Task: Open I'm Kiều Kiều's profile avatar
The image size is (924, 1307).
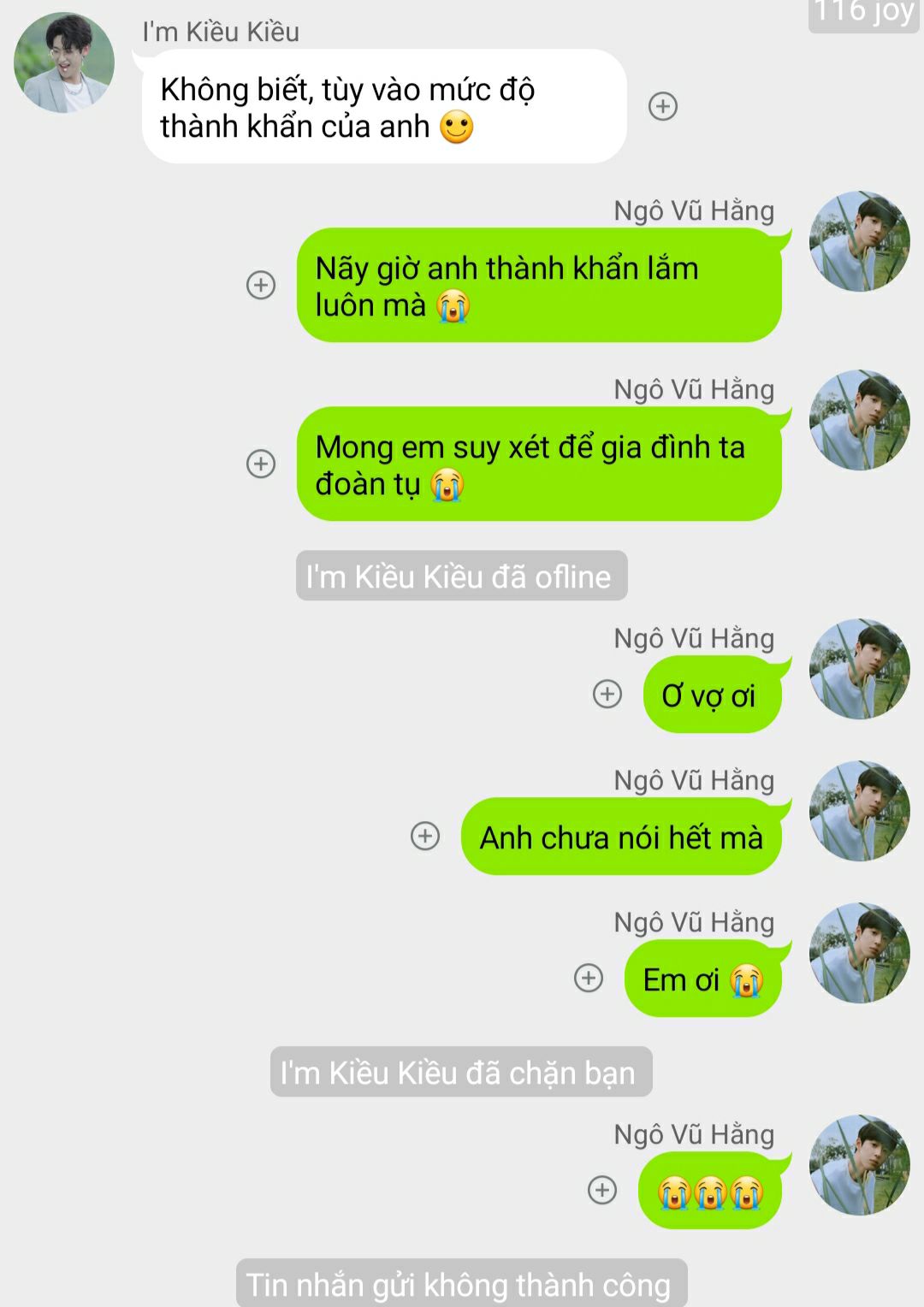Action: point(64,62)
